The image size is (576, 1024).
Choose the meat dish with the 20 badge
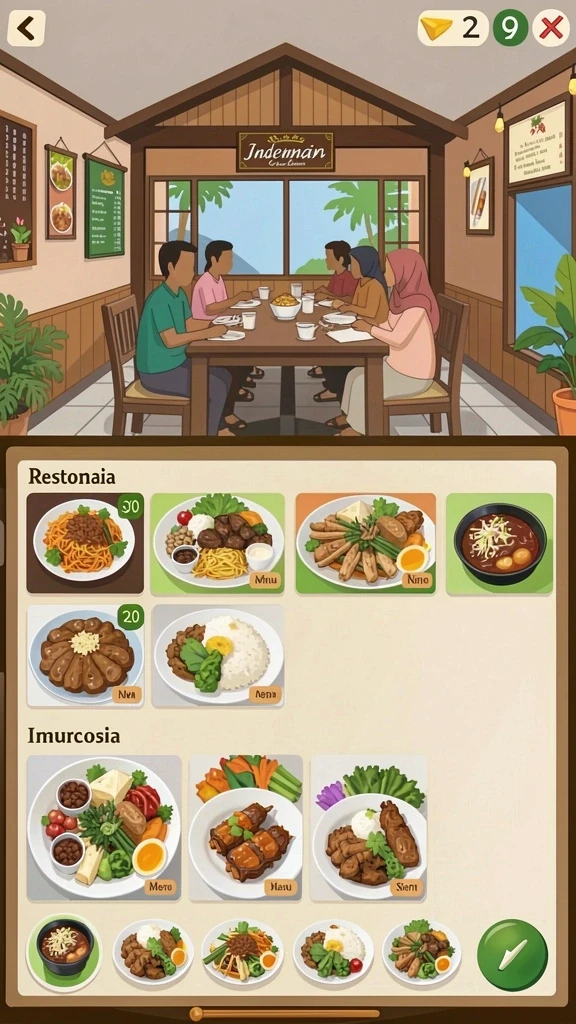85,655
